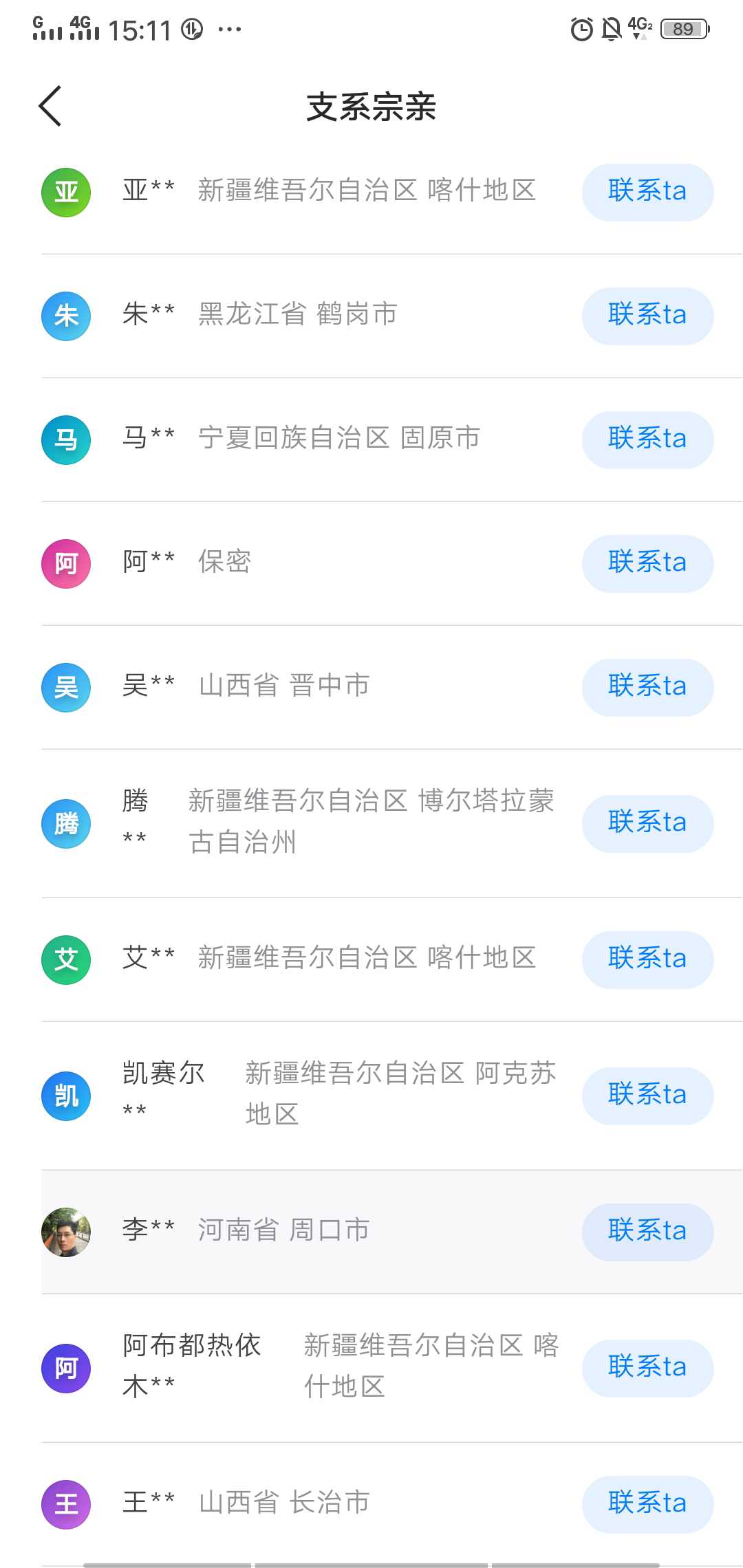Open the 吴** 山西省 晋中市 entry
This screenshot has width=743, height=1568.
pyautogui.click(x=392, y=687)
